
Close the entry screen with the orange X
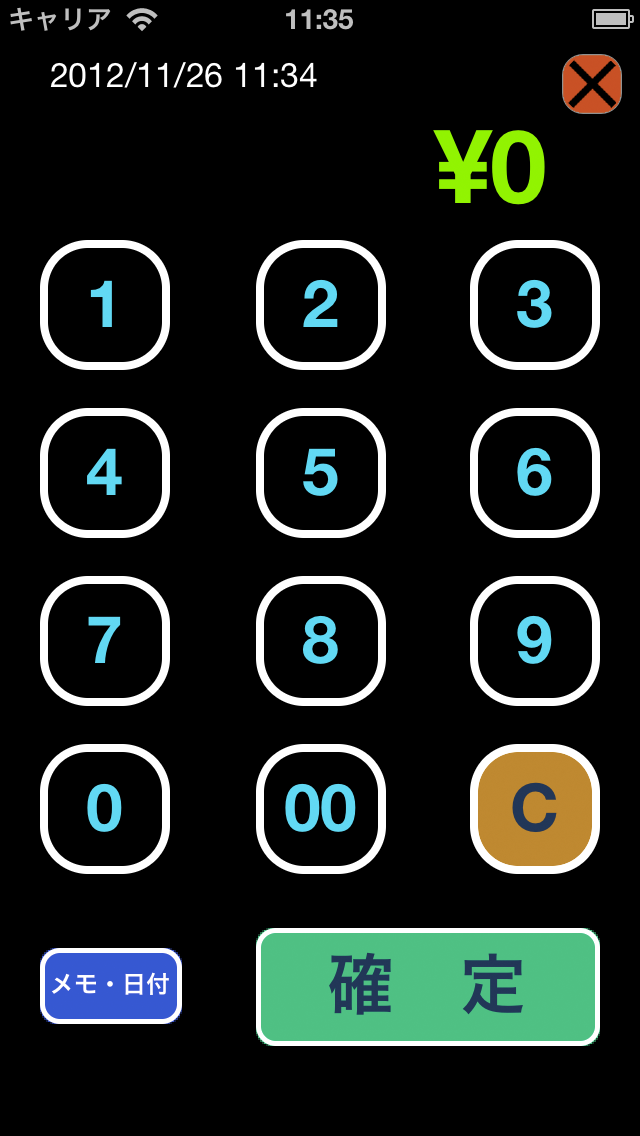[x=591, y=84]
